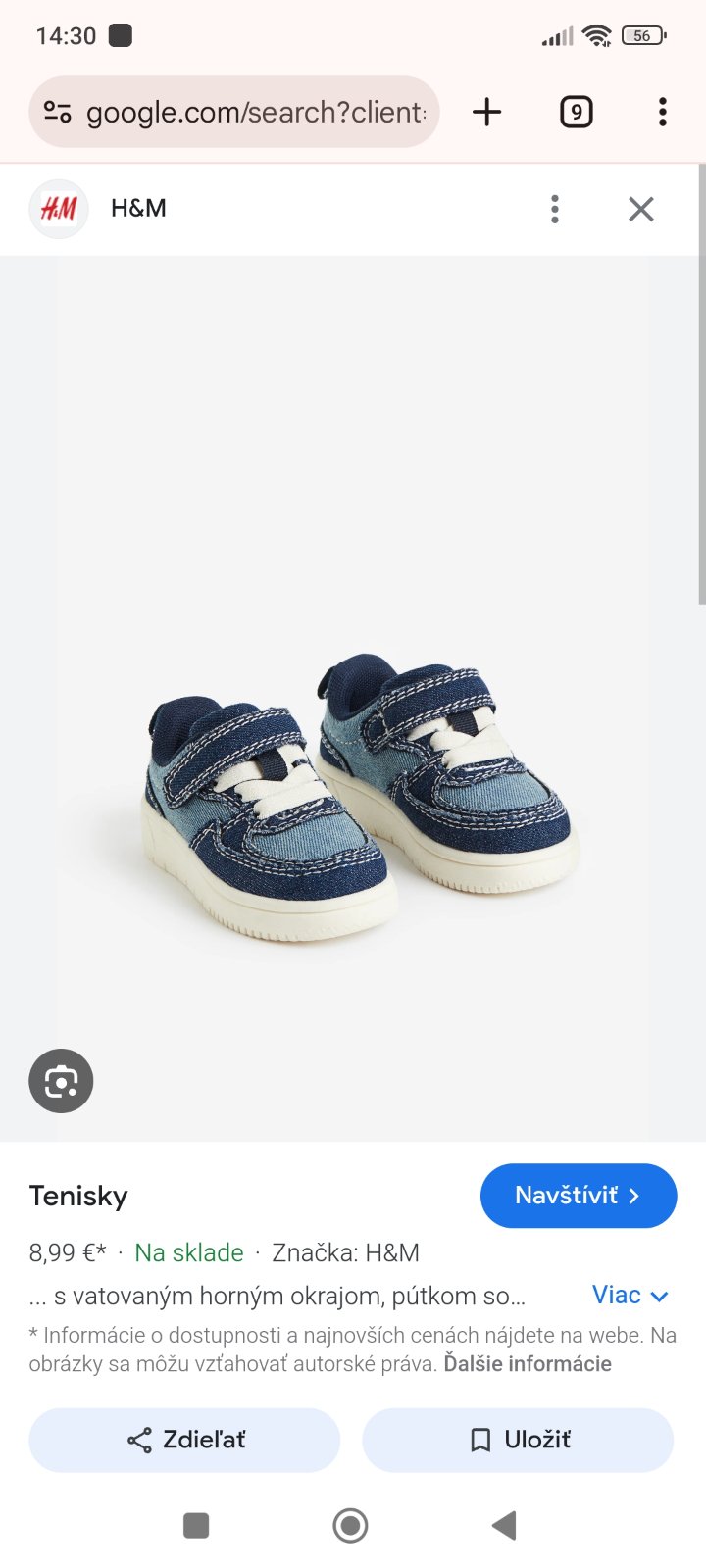
Task: Open recent apps from navigation bar
Action: tap(196, 1525)
